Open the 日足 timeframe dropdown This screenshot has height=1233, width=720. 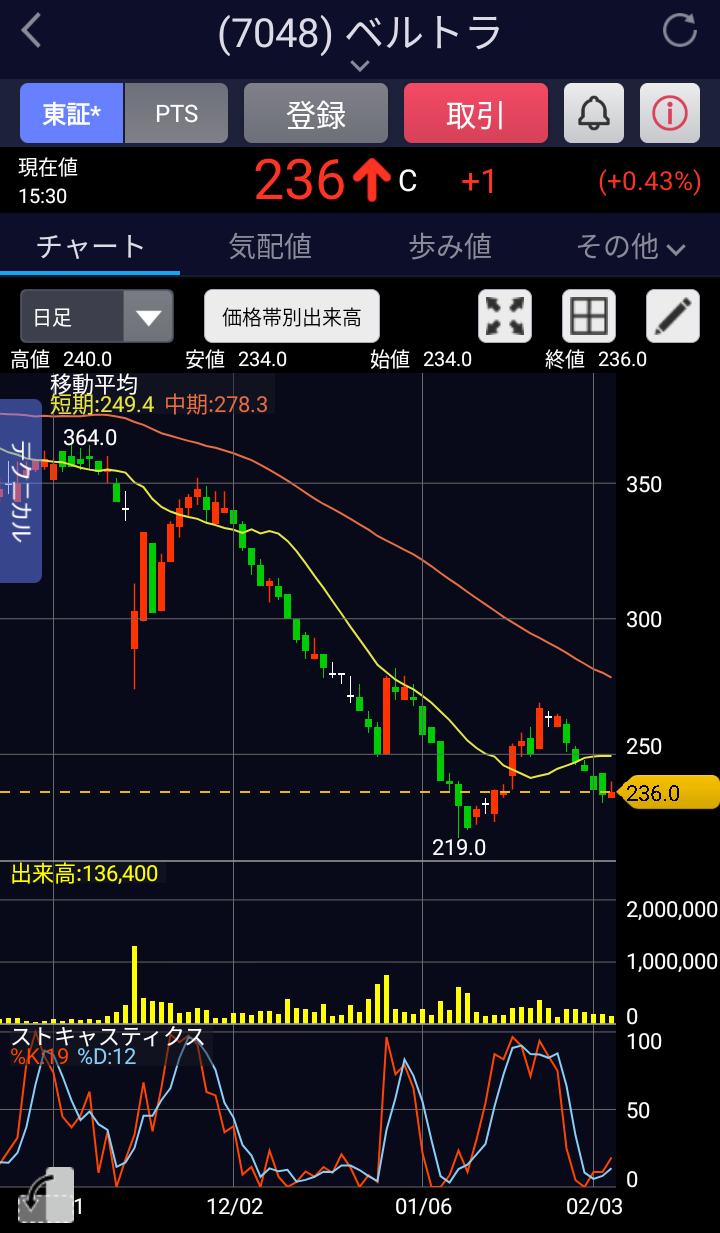(x=97, y=317)
